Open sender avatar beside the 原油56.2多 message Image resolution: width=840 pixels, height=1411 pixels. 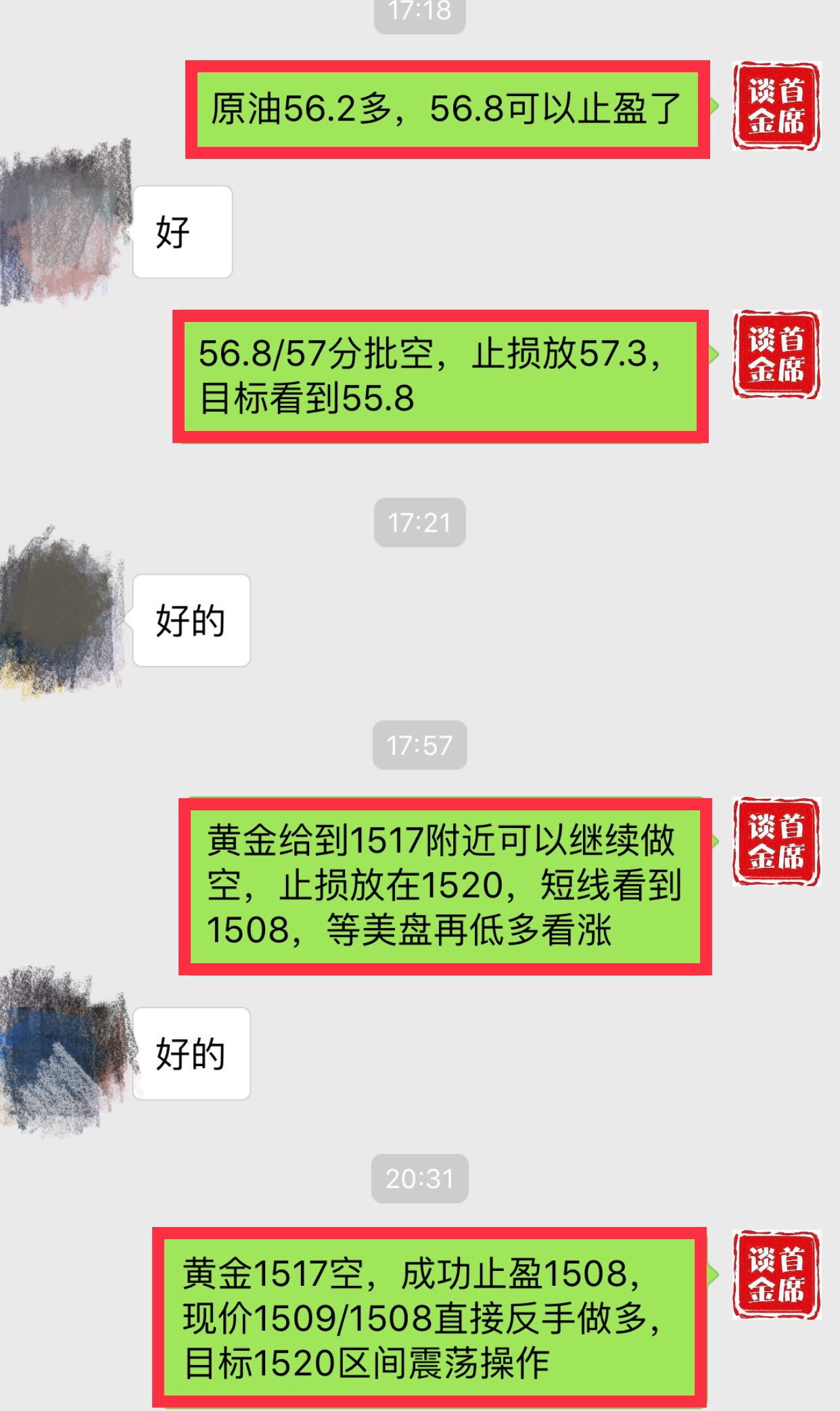(x=776, y=106)
